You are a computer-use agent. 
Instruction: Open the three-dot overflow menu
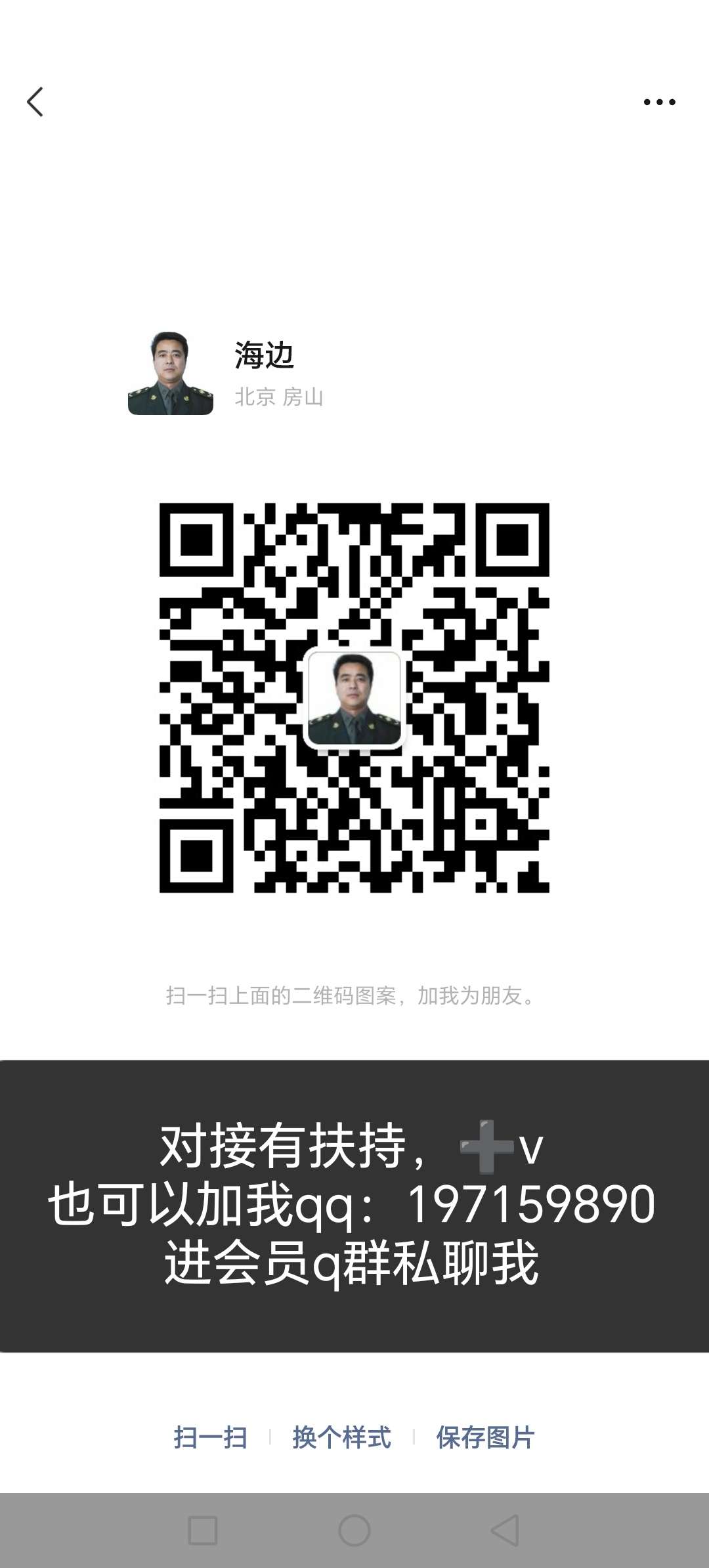click(x=659, y=102)
